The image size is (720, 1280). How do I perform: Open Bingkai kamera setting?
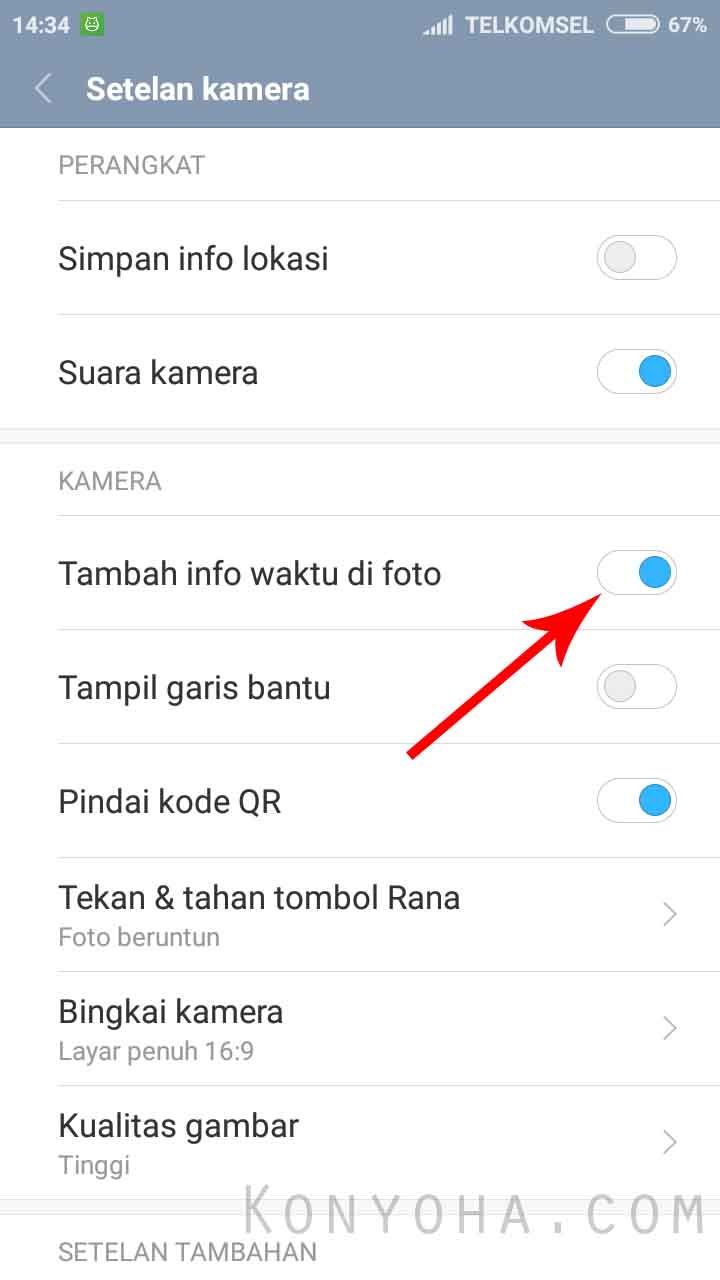click(360, 1028)
